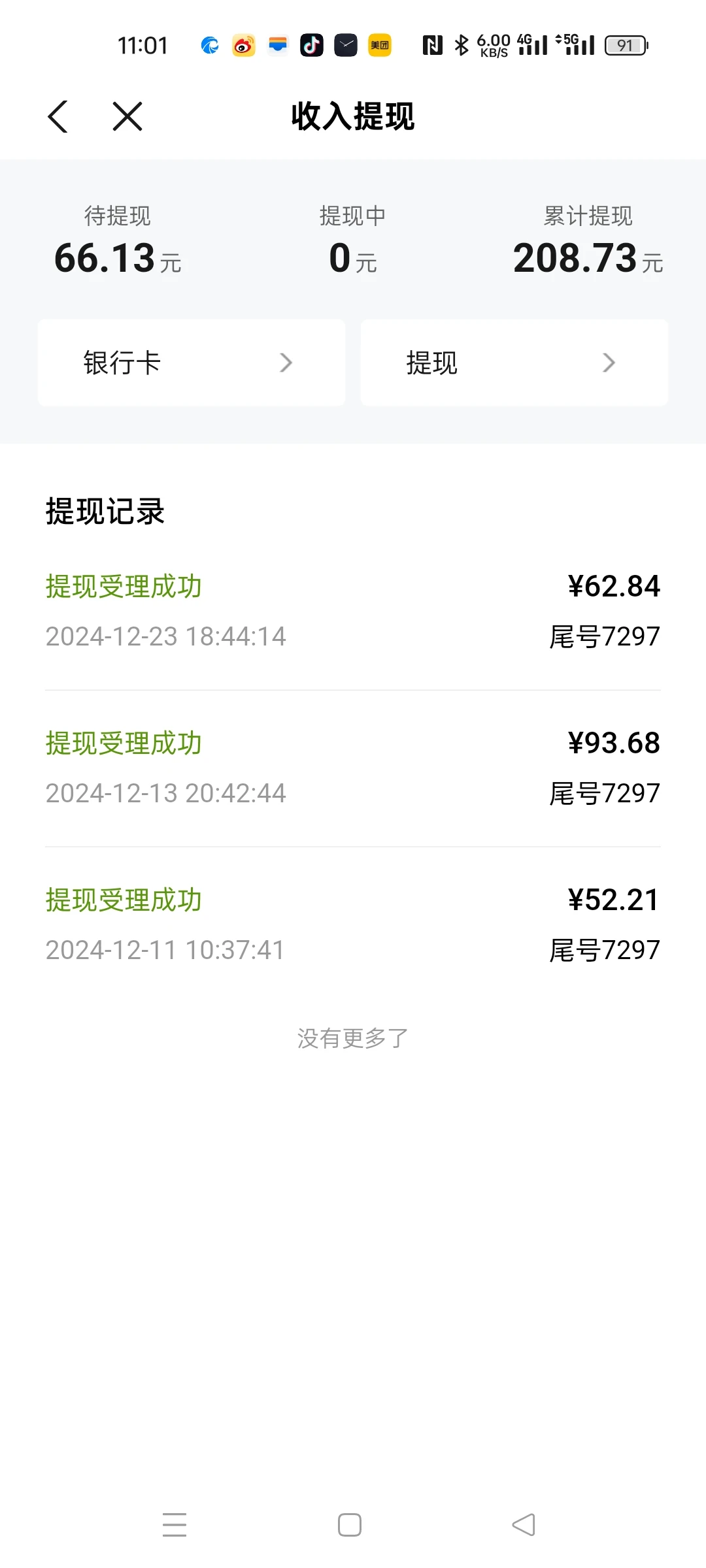Screen dimensions: 706x1568
Task: Tap the system home button
Action: point(350,1525)
